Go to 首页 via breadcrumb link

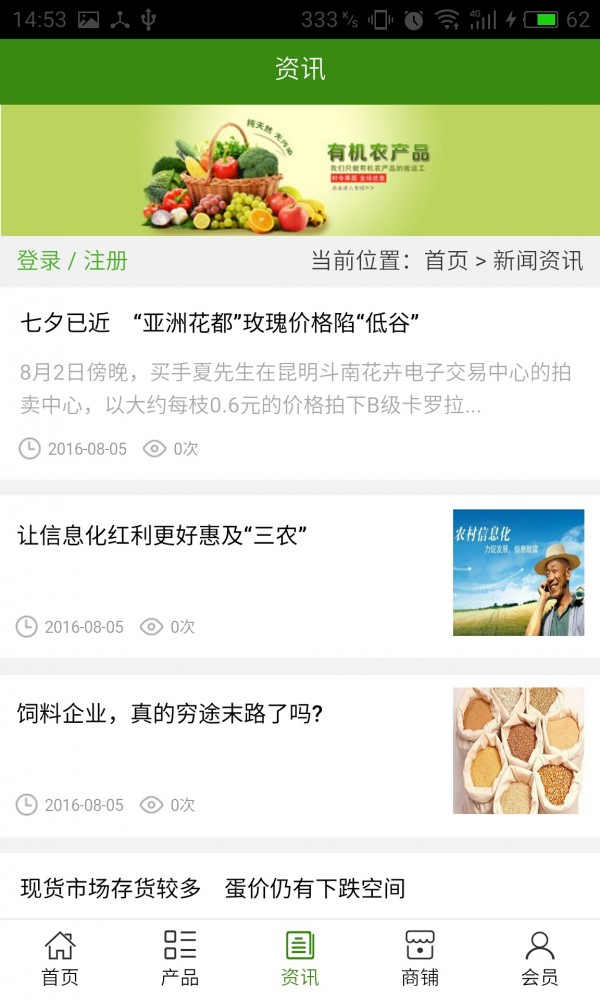[446, 261]
